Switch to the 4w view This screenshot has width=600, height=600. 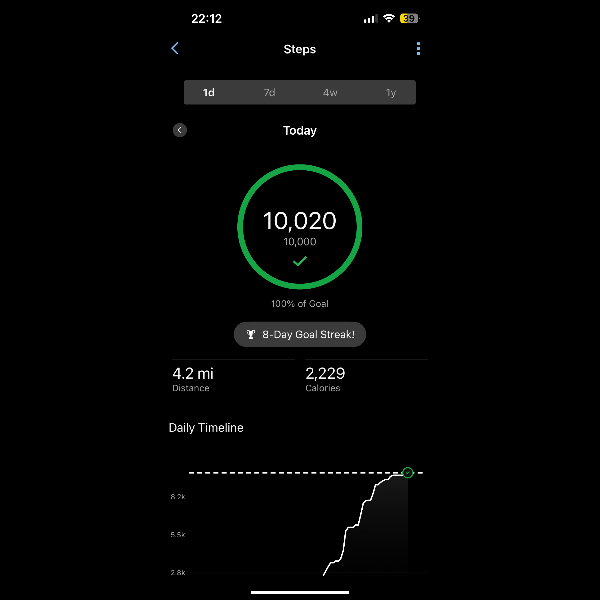point(330,92)
